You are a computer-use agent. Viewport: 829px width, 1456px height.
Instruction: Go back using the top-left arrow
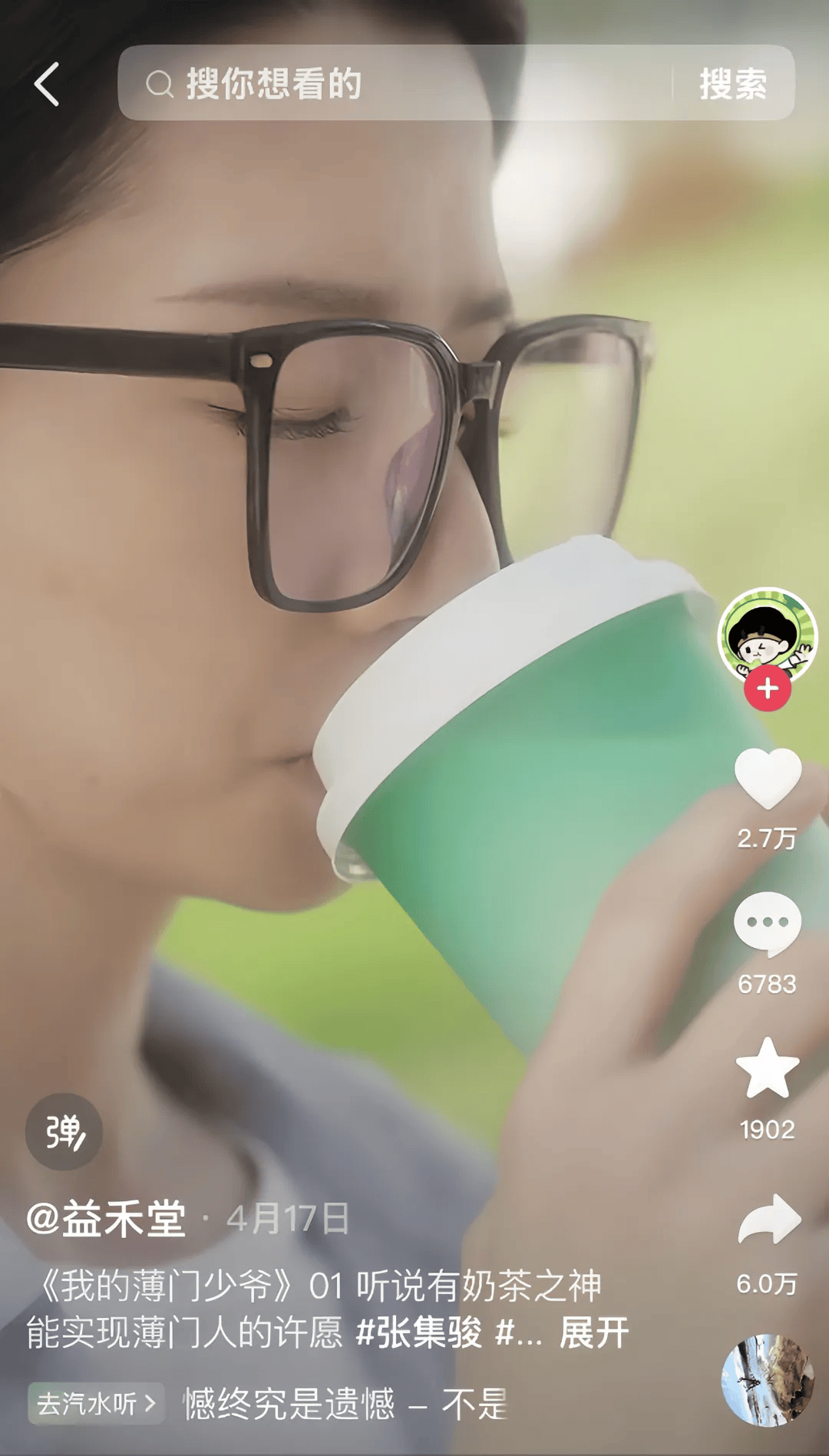[x=47, y=84]
